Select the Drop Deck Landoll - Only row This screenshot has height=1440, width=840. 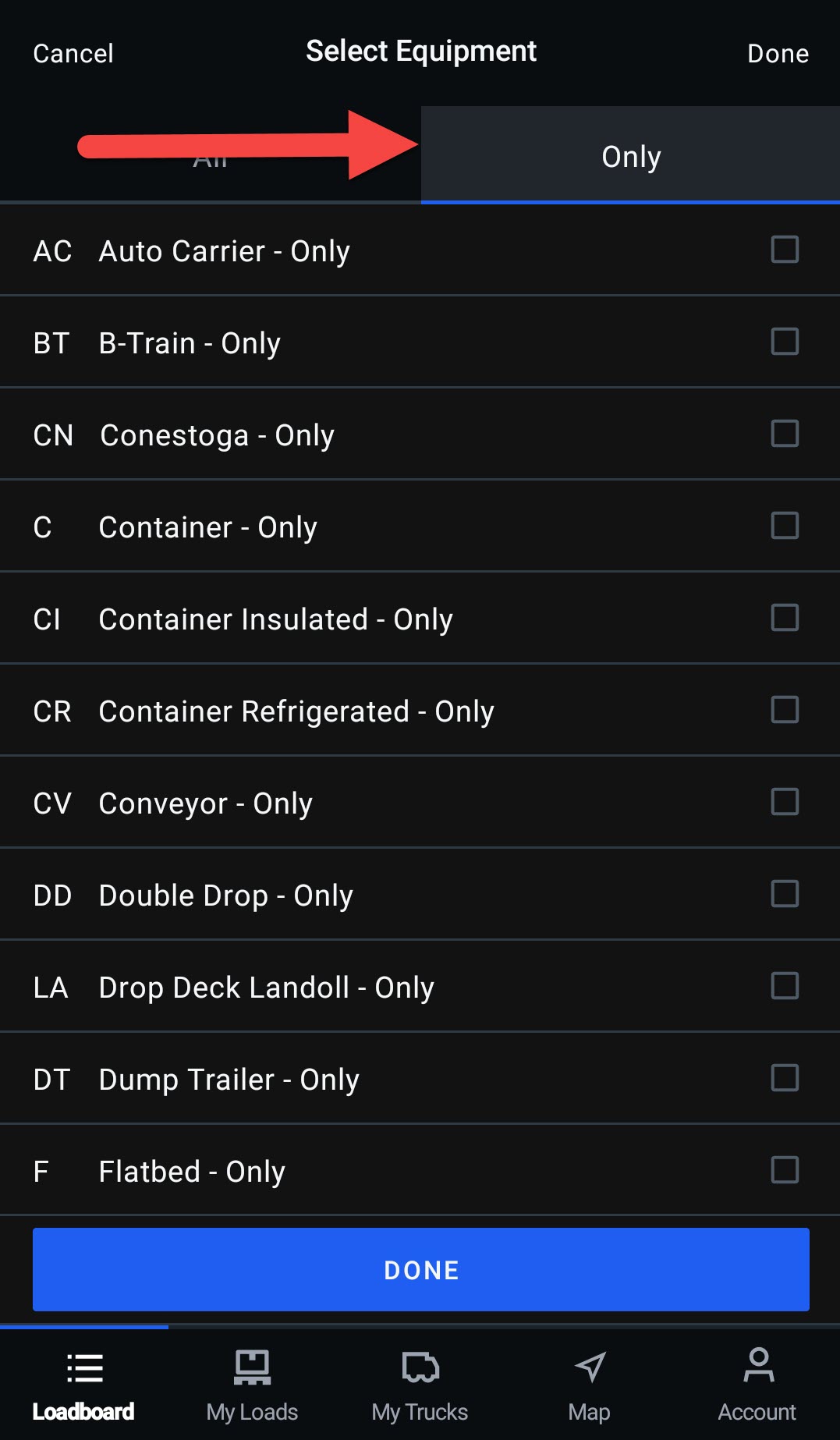point(785,986)
